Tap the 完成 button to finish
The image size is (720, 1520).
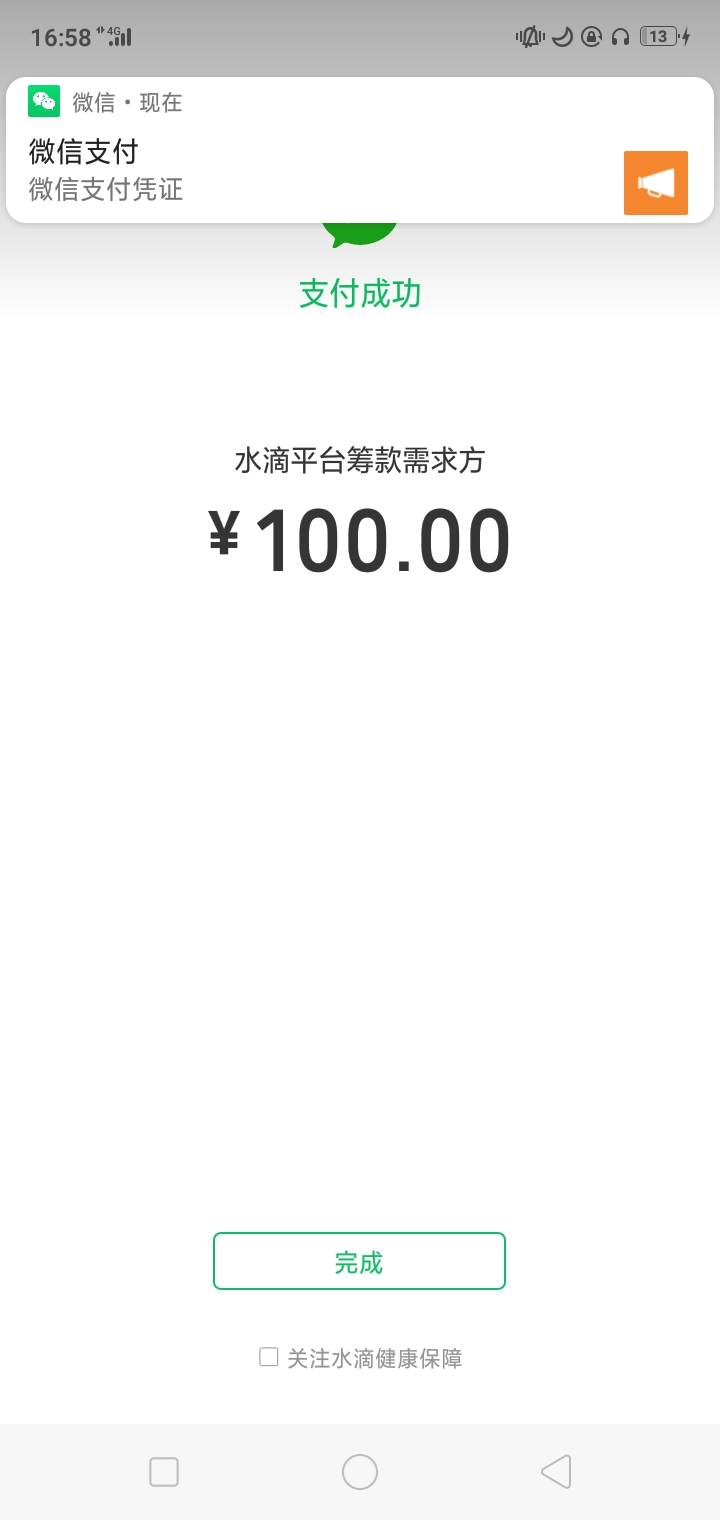(359, 1261)
